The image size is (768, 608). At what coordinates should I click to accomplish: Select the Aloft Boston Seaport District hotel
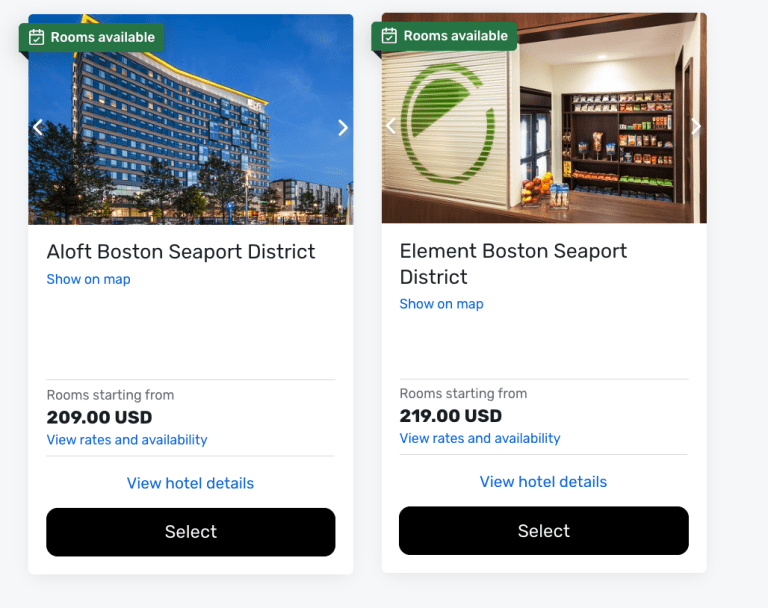190,532
